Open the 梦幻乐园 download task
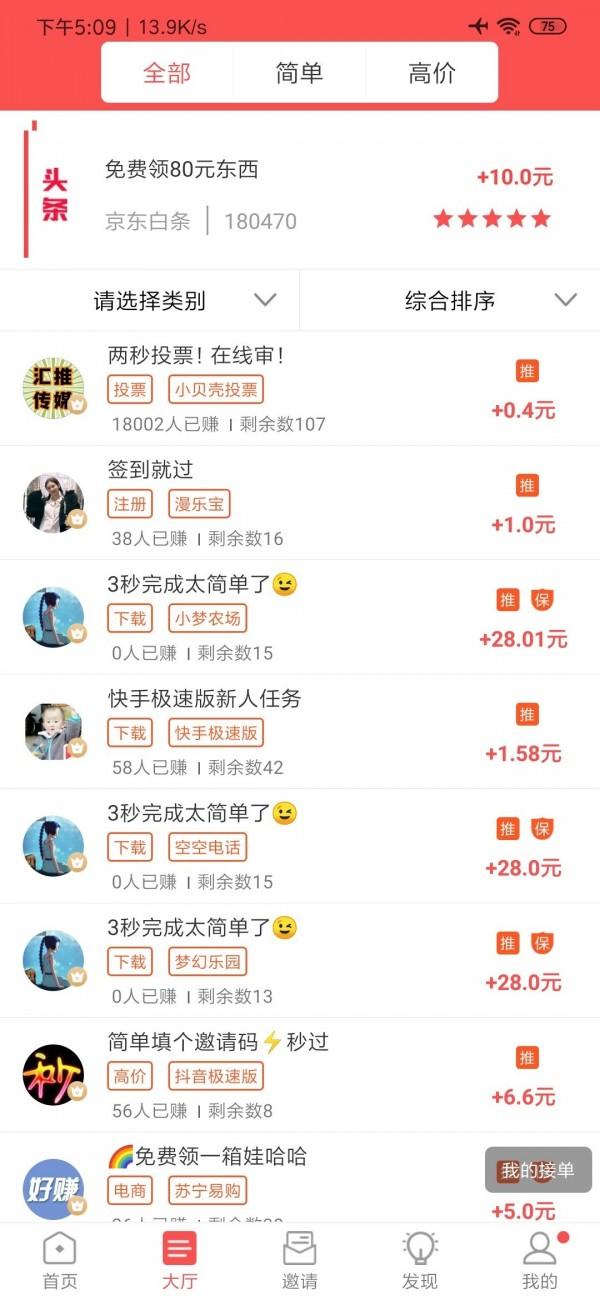Image resolution: width=600 pixels, height=1300 pixels. (x=300, y=961)
